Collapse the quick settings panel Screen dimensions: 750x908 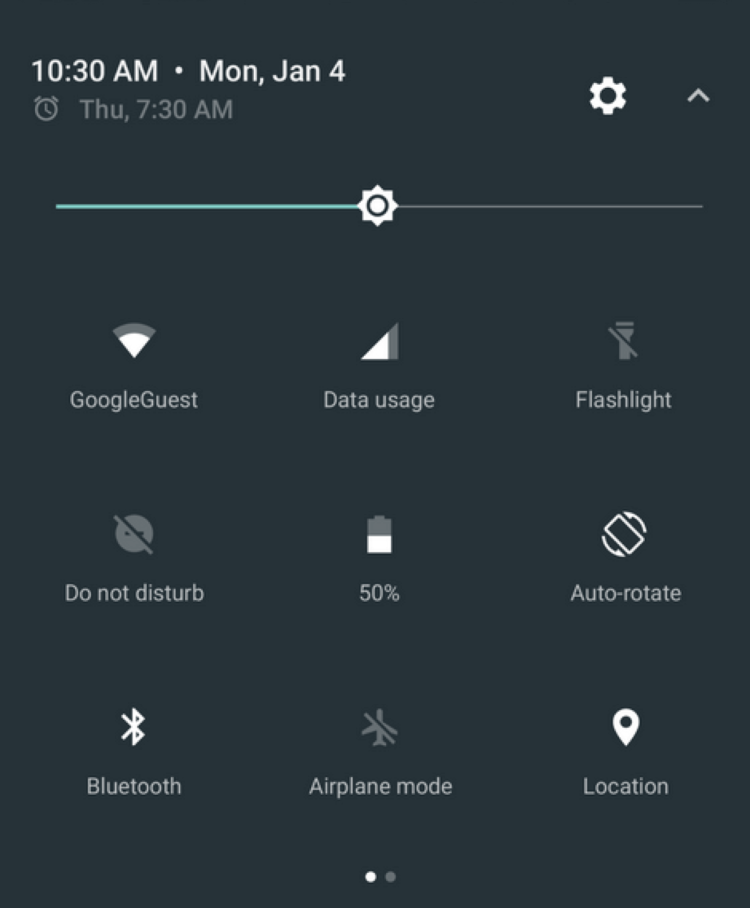pos(698,96)
